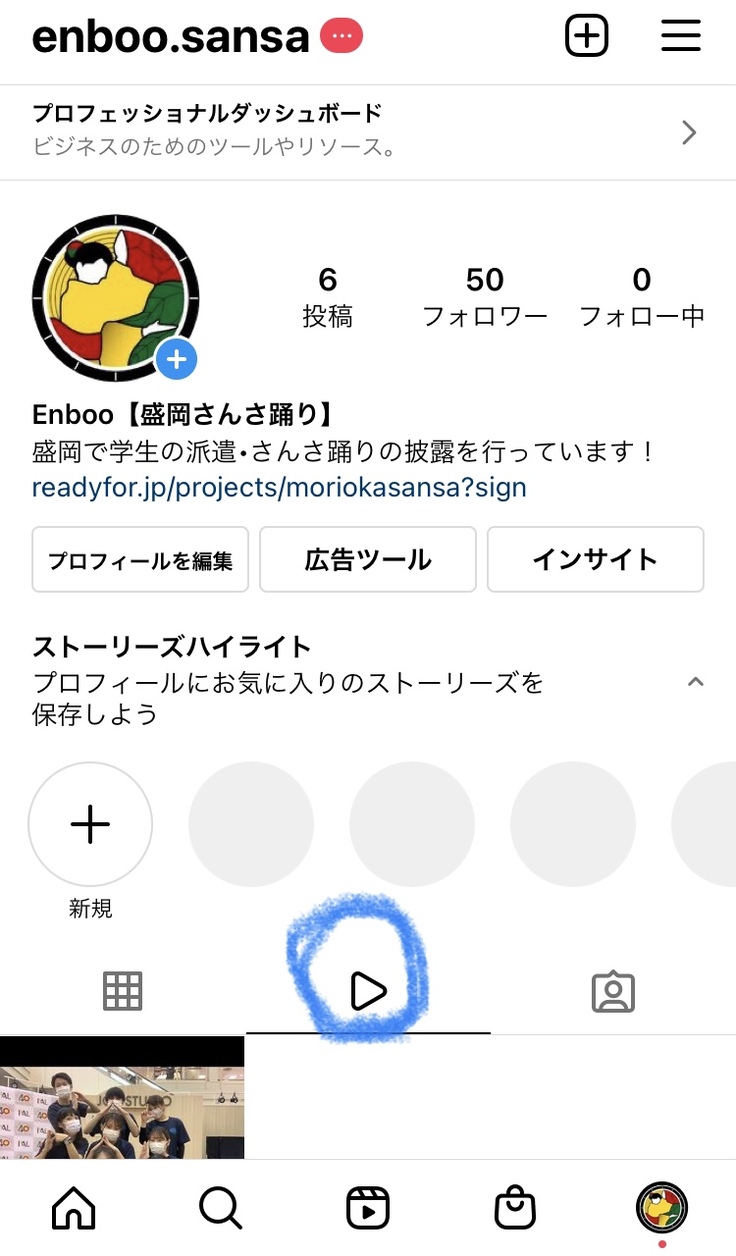Screen dimensions: 736x1256
Task: Go to the home feed
Action: 73,1208
